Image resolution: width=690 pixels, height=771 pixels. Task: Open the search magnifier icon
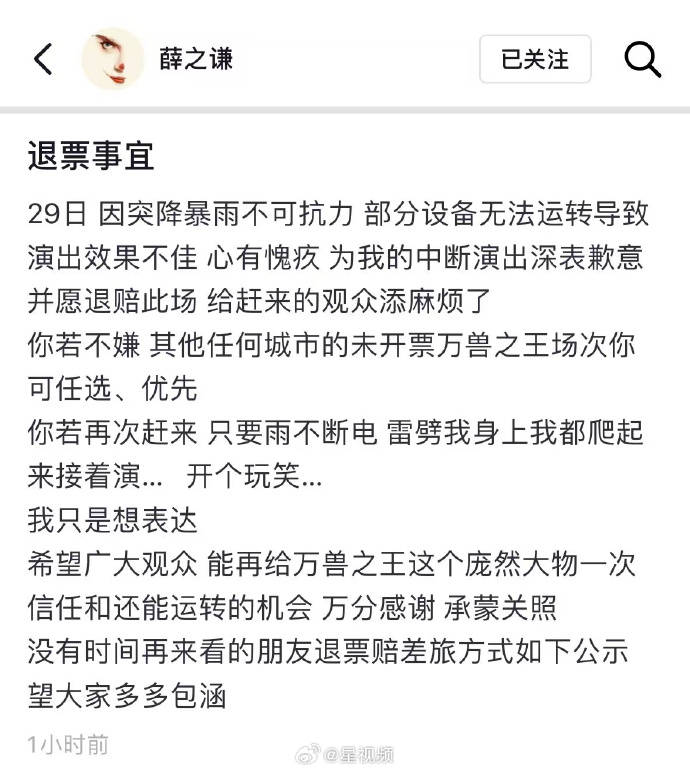(642, 59)
